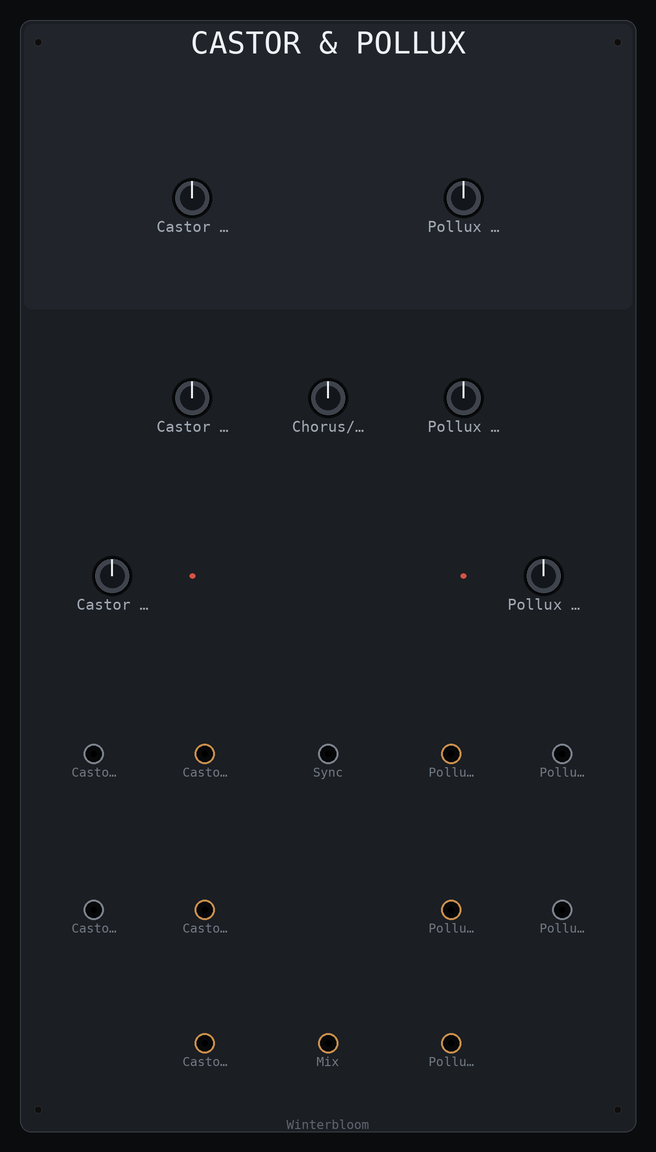Tap the orange Castor jack next to Sync
656x1152 pixels.
click(204, 754)
